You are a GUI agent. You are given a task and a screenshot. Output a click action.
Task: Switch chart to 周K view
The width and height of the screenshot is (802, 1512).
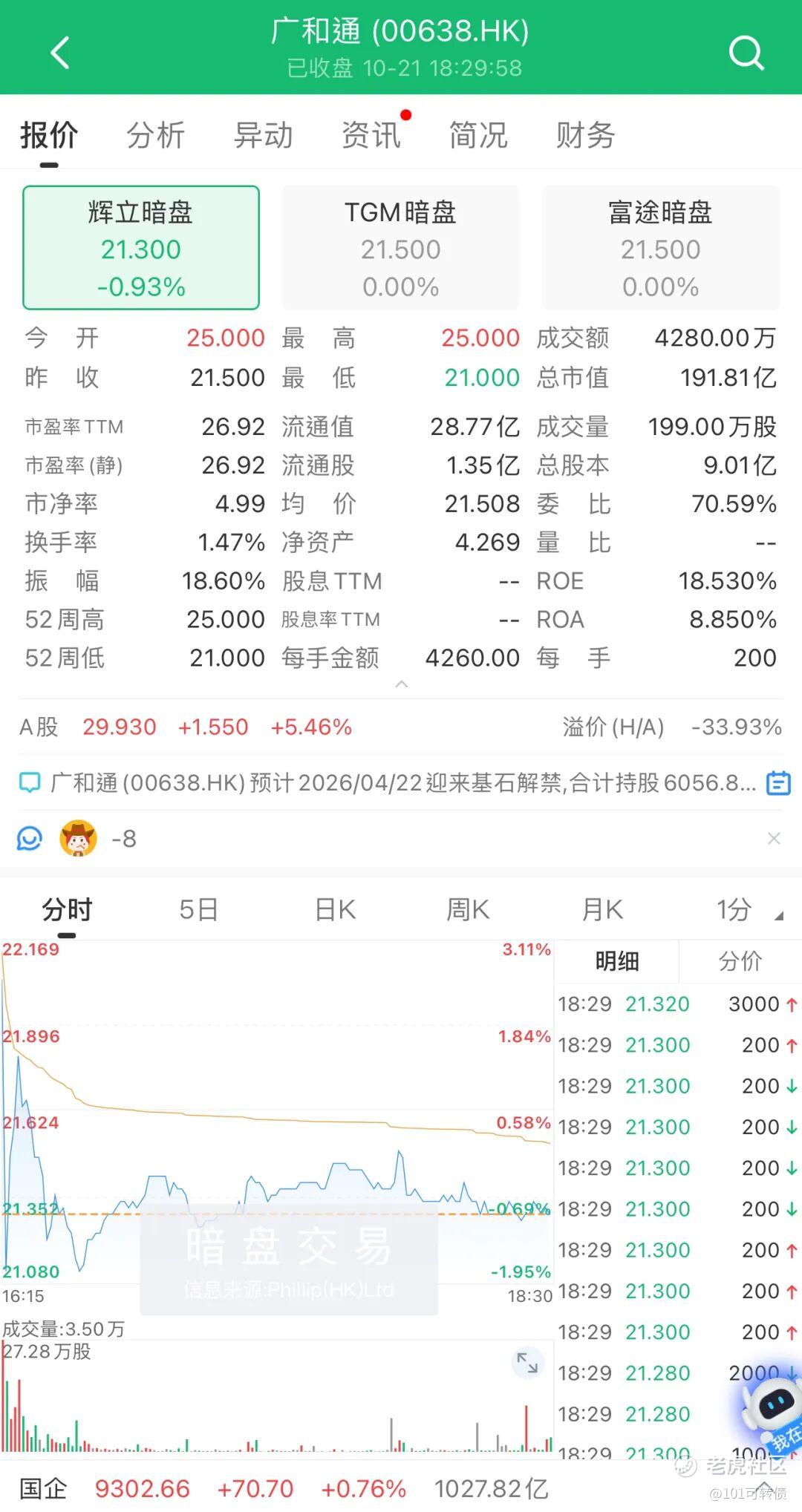(x=468, y=909)
